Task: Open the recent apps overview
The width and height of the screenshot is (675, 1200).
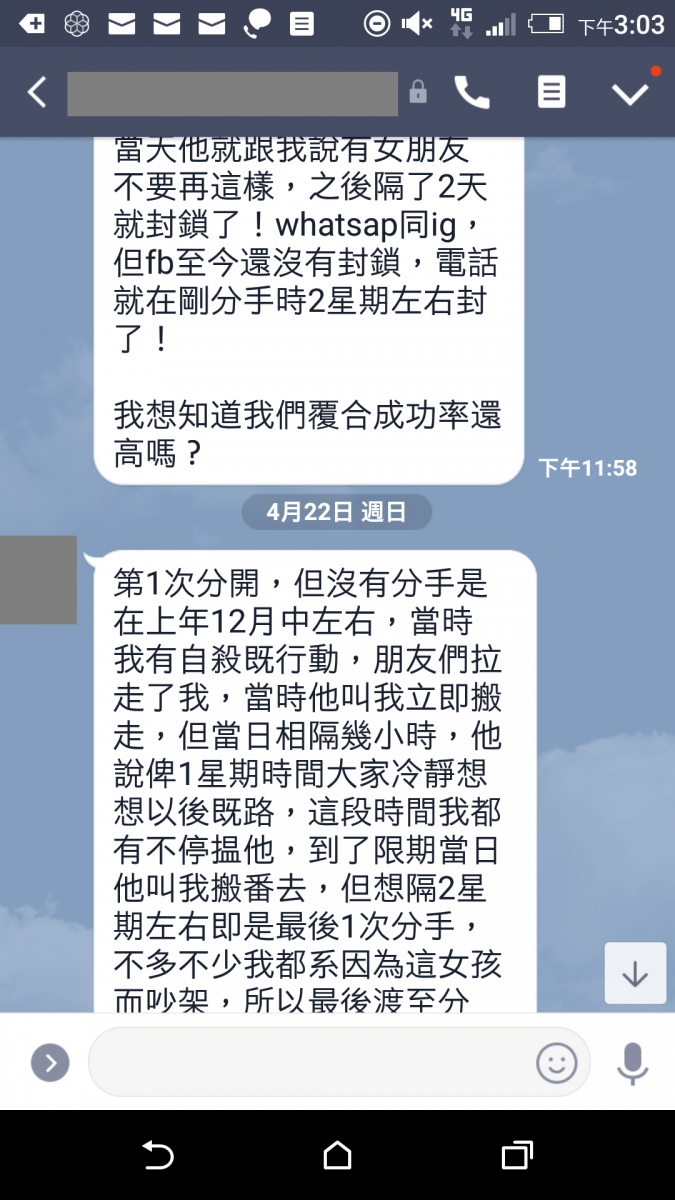Action: click(516, 1155)
